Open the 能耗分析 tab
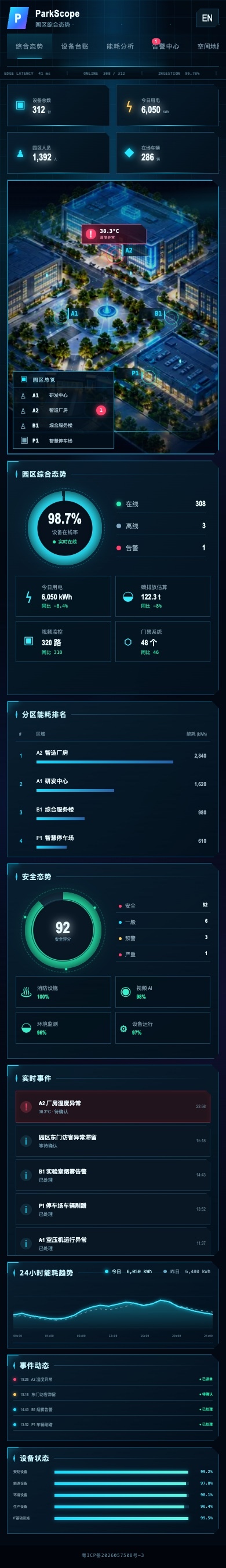This screenshot has height=1568, width=226. (120, 46)
